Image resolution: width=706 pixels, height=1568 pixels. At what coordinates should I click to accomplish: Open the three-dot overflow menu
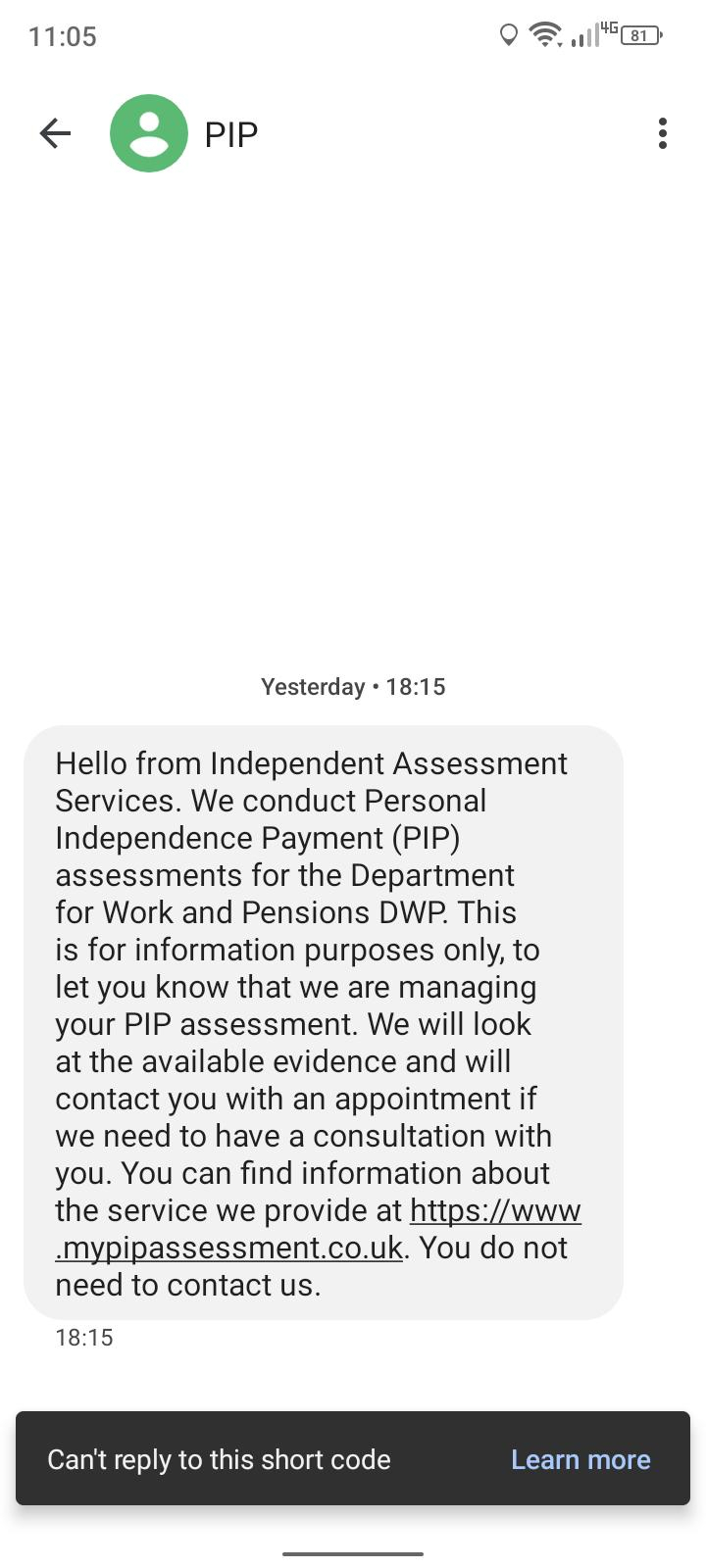(663, 133)
